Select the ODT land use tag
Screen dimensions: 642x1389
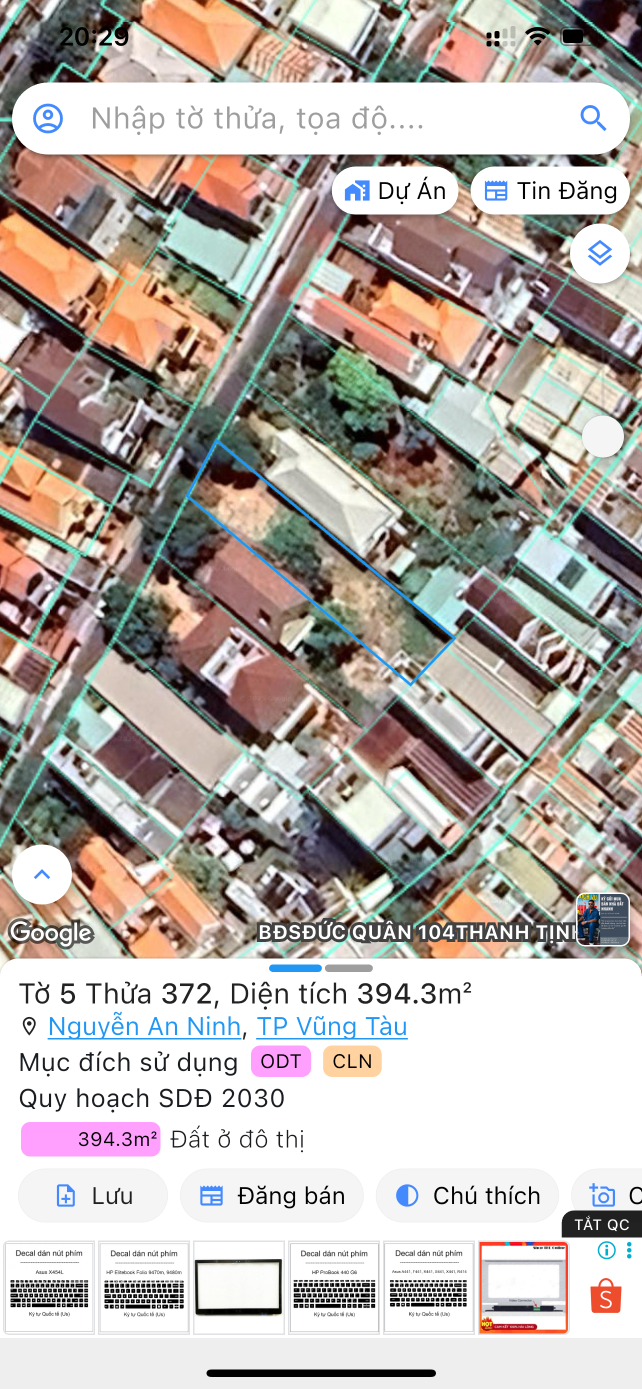[x=281, y=1061]
